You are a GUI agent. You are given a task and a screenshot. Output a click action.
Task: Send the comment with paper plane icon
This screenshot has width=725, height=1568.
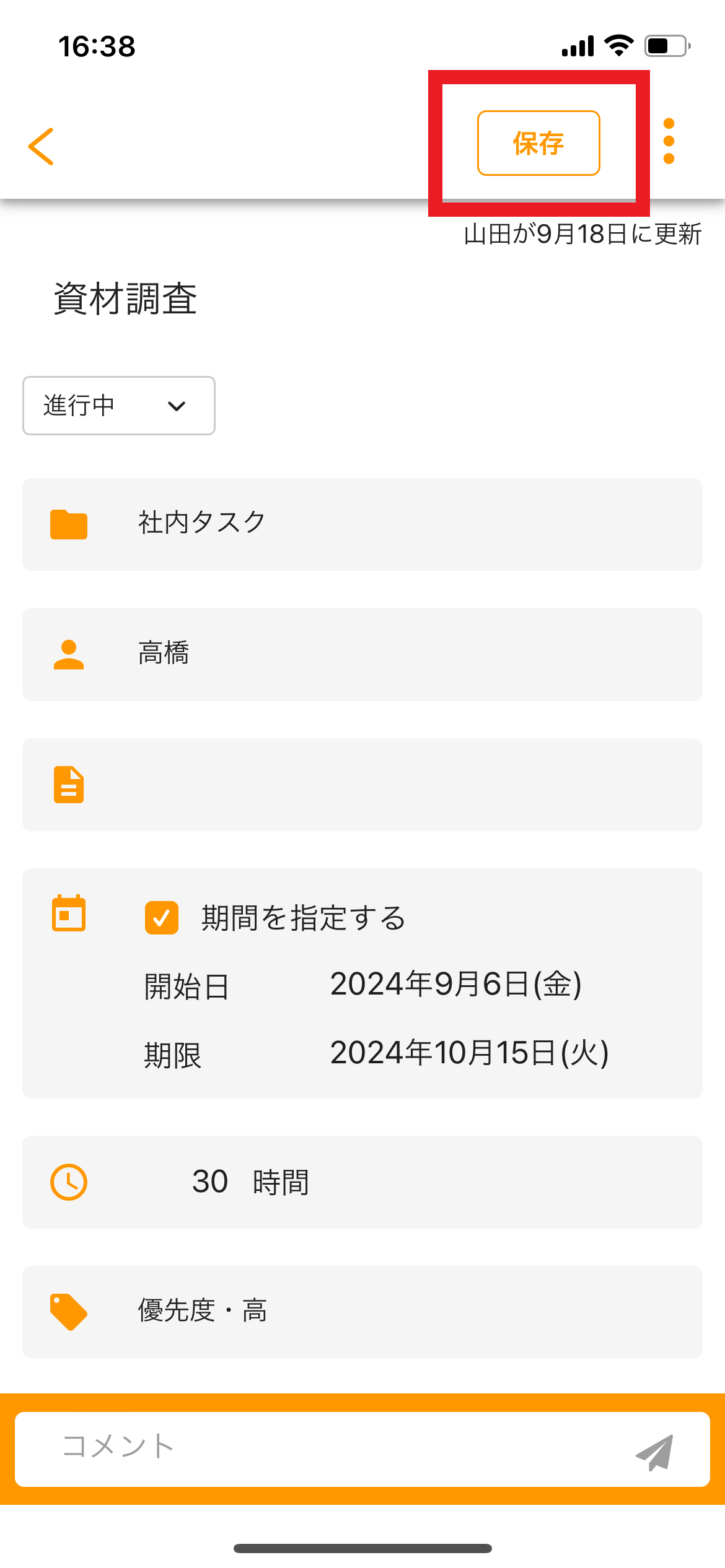(654, 1452)
